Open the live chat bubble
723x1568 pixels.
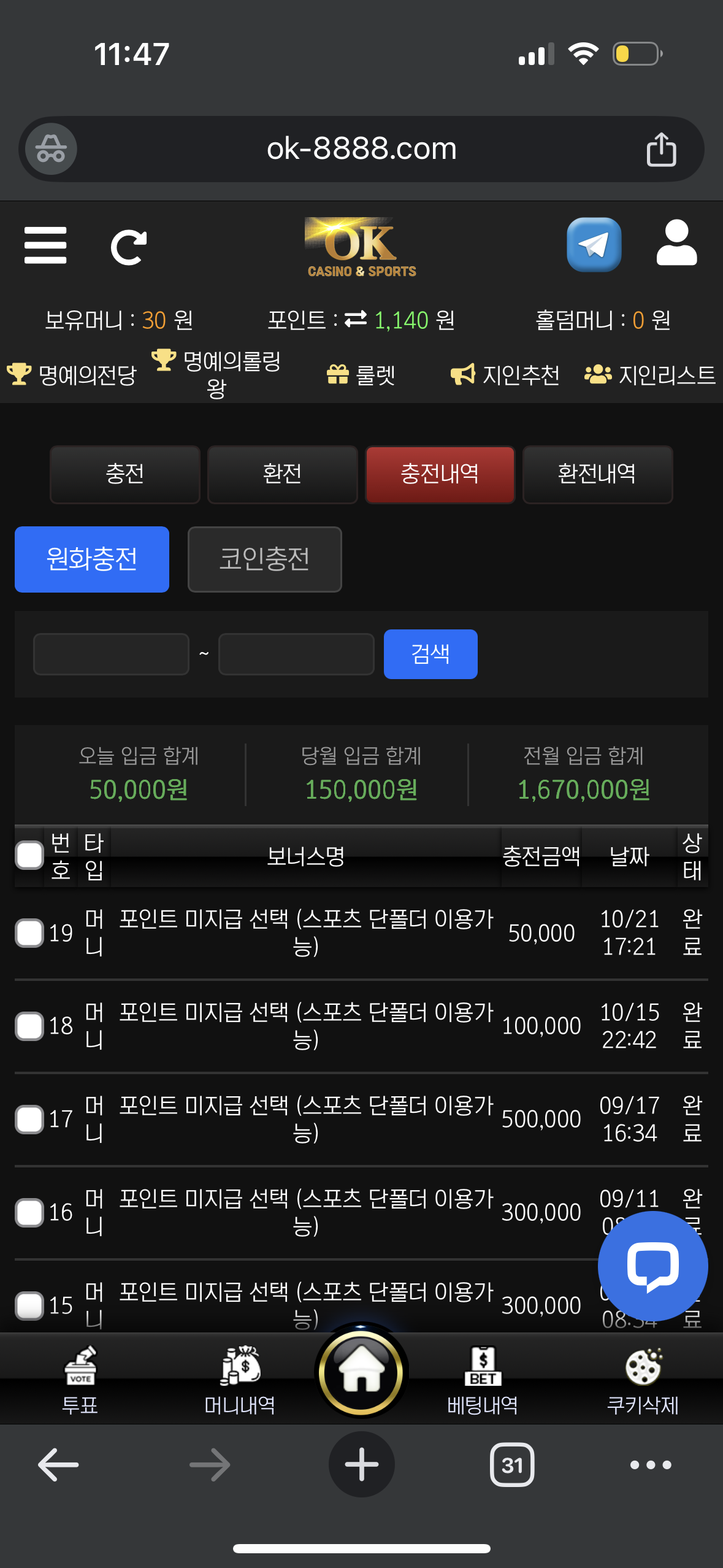point(652,1266)
